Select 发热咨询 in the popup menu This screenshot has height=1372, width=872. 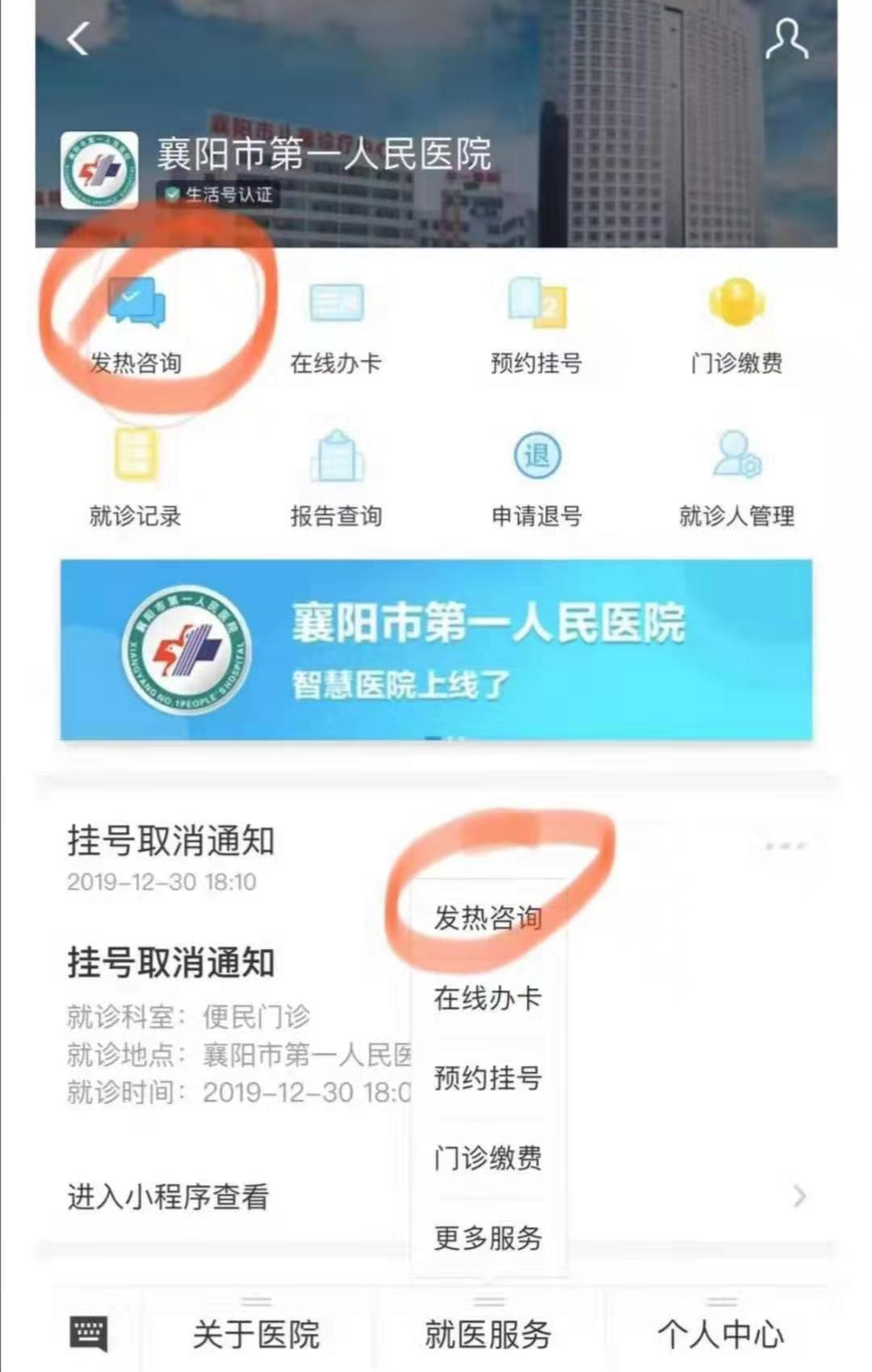pos(488,918)
